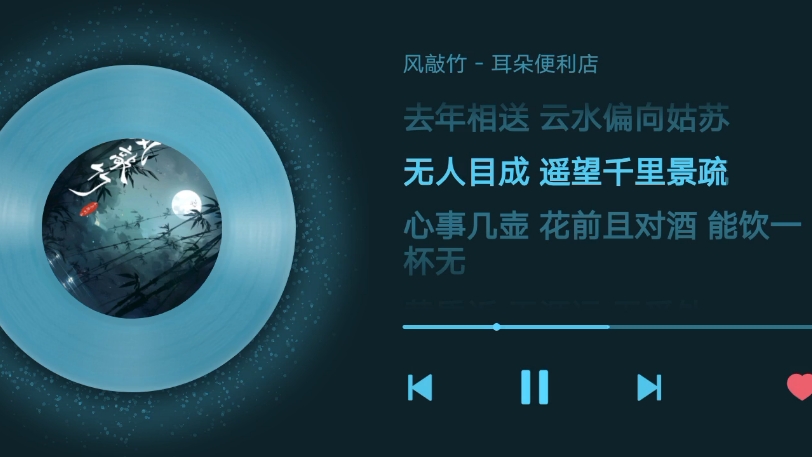The image size is (812, 457).
Task: Pause the current song
Action: pos(535,387)
